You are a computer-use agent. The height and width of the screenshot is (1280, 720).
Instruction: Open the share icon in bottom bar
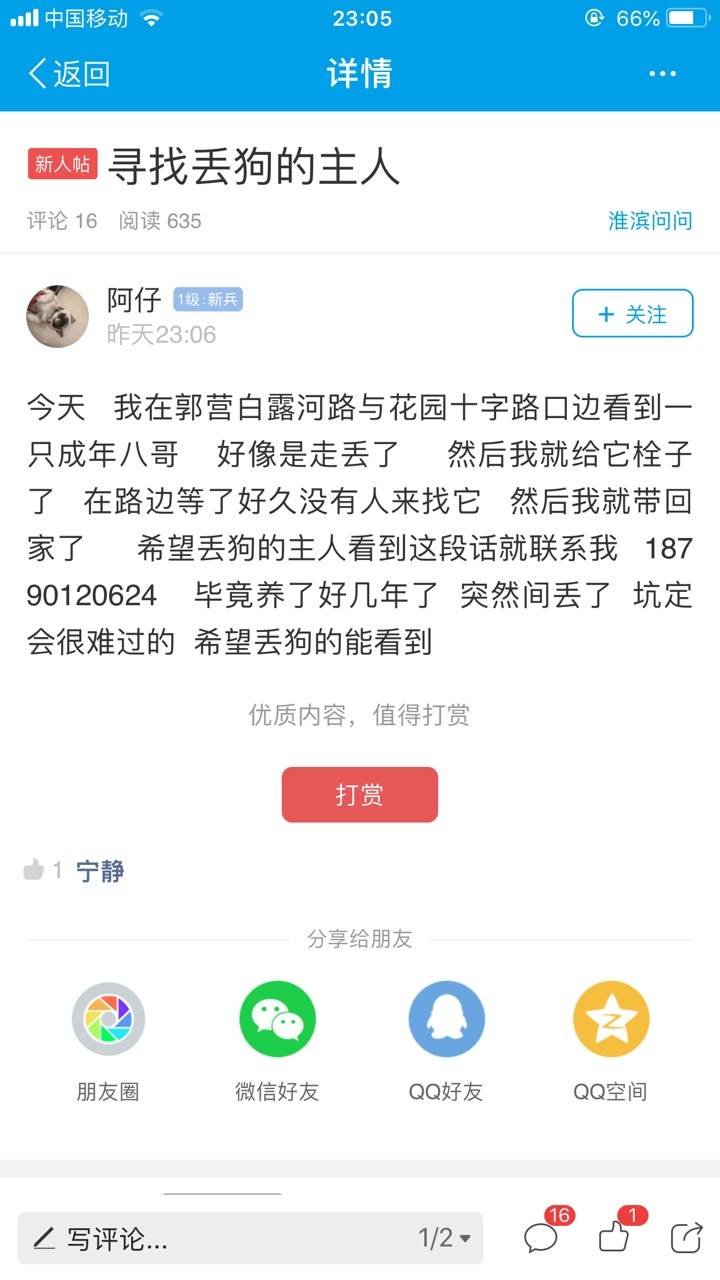click(x=686, y=1238)
